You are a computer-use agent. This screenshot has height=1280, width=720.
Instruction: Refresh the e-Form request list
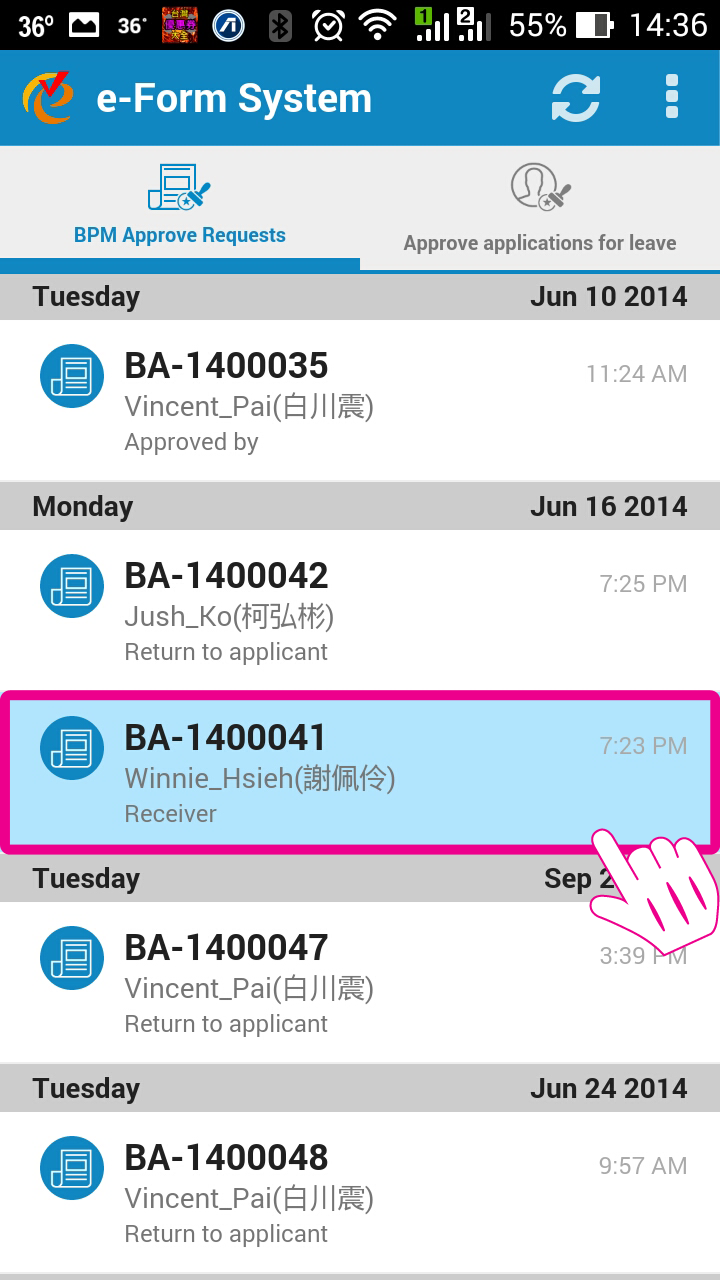point(576,98)
